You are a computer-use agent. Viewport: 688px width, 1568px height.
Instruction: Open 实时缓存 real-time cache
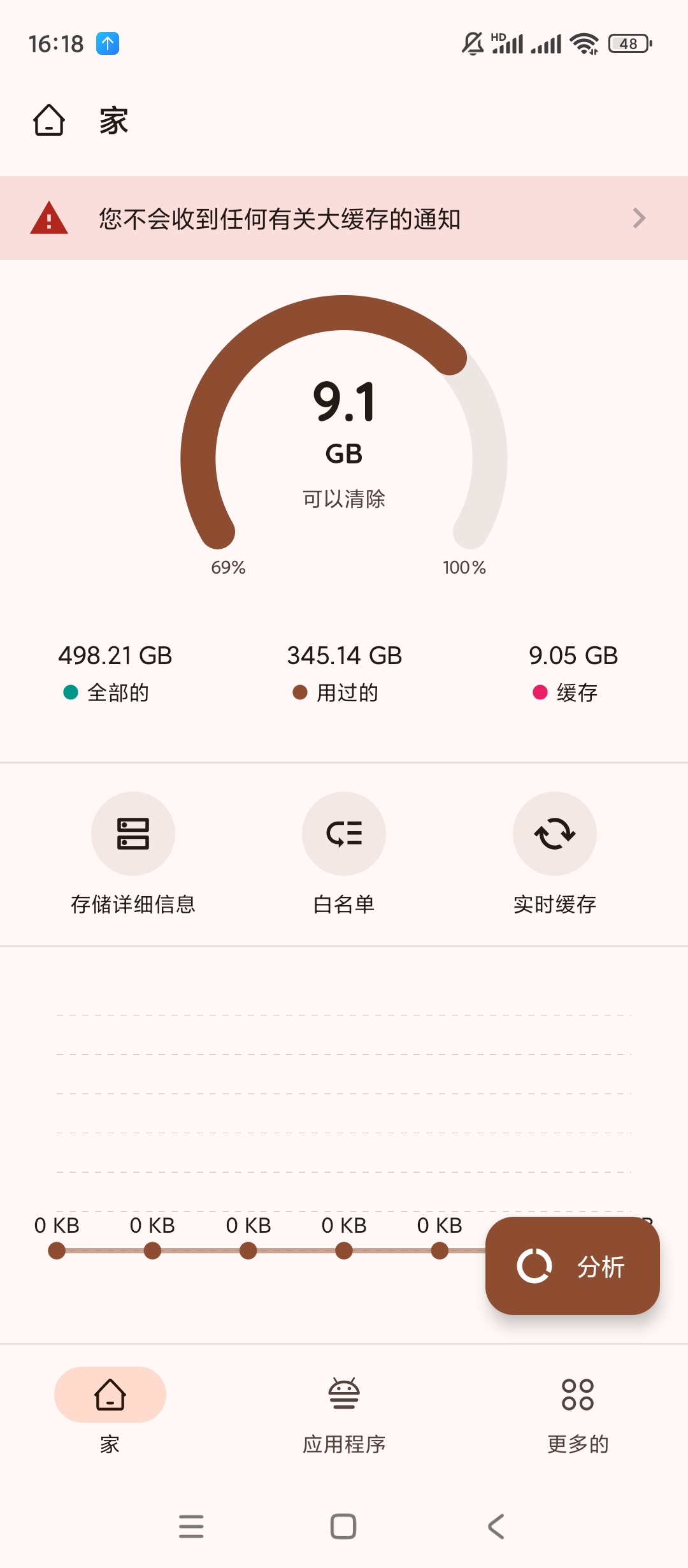click(555, 834)
